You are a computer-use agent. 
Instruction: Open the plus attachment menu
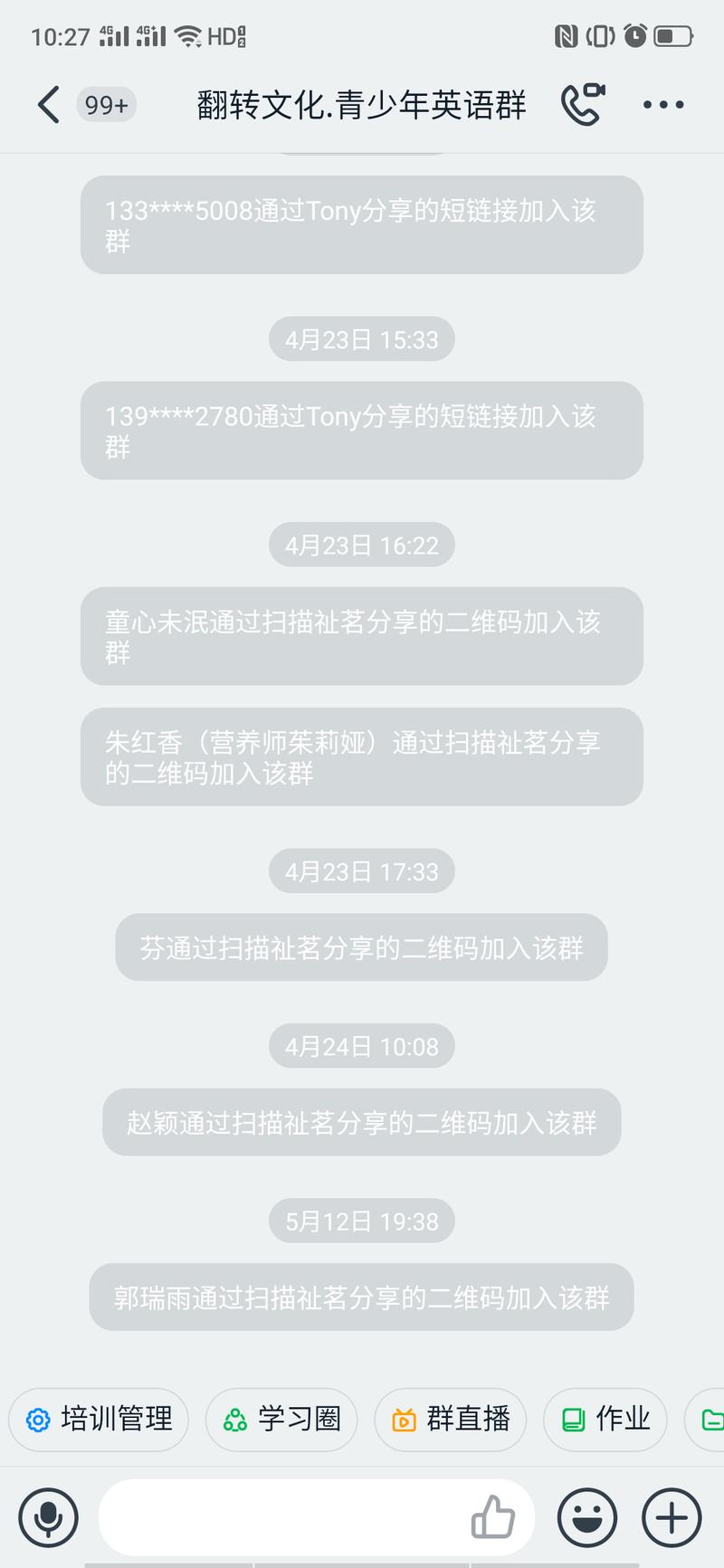click(670, 1517)
